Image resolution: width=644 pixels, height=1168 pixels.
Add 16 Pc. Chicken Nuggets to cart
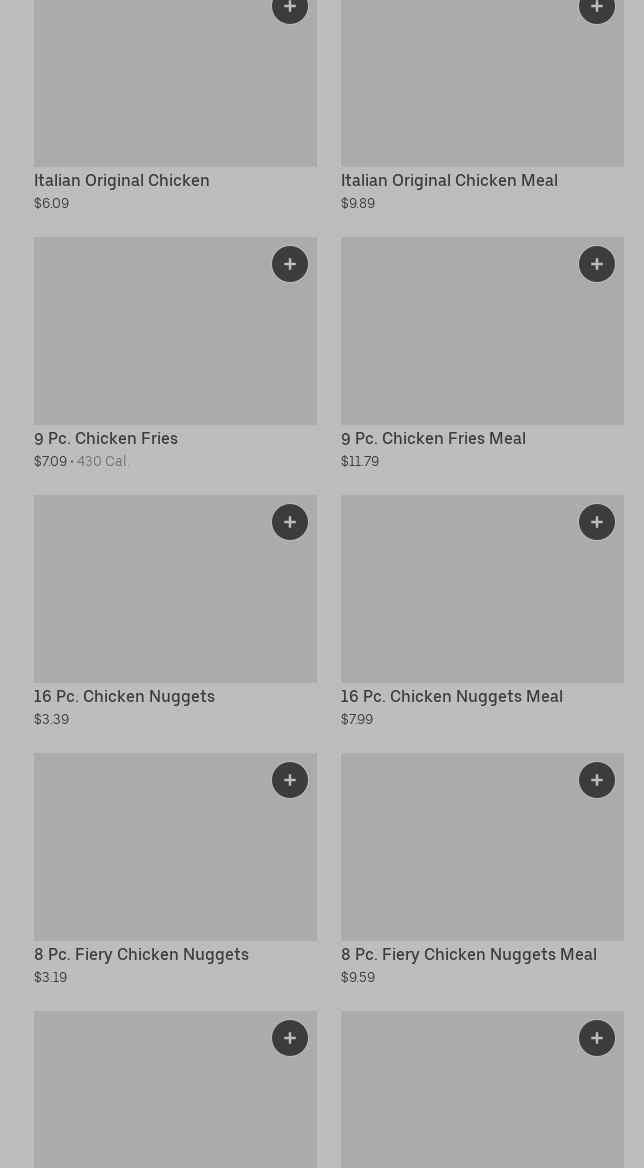coord(290,522)
